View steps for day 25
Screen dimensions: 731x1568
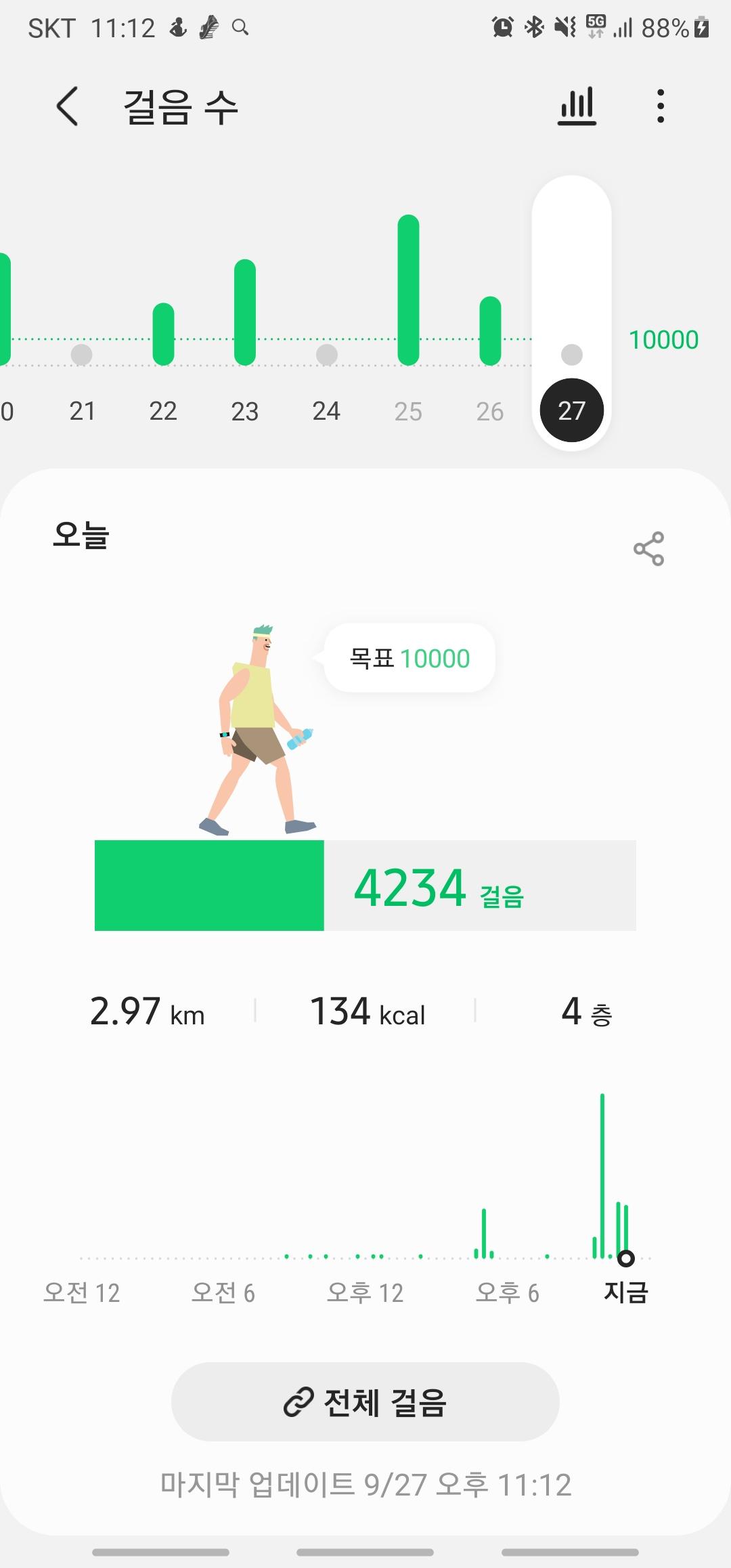408,410
